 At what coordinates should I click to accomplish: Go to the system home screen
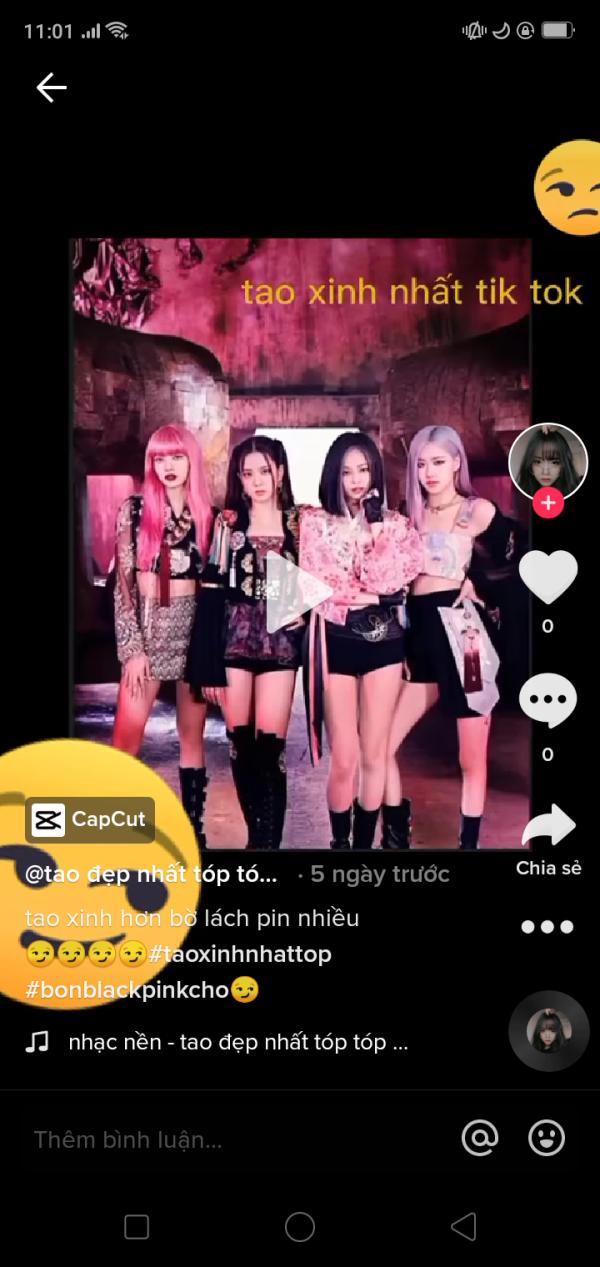click(x=300, y=1227)
